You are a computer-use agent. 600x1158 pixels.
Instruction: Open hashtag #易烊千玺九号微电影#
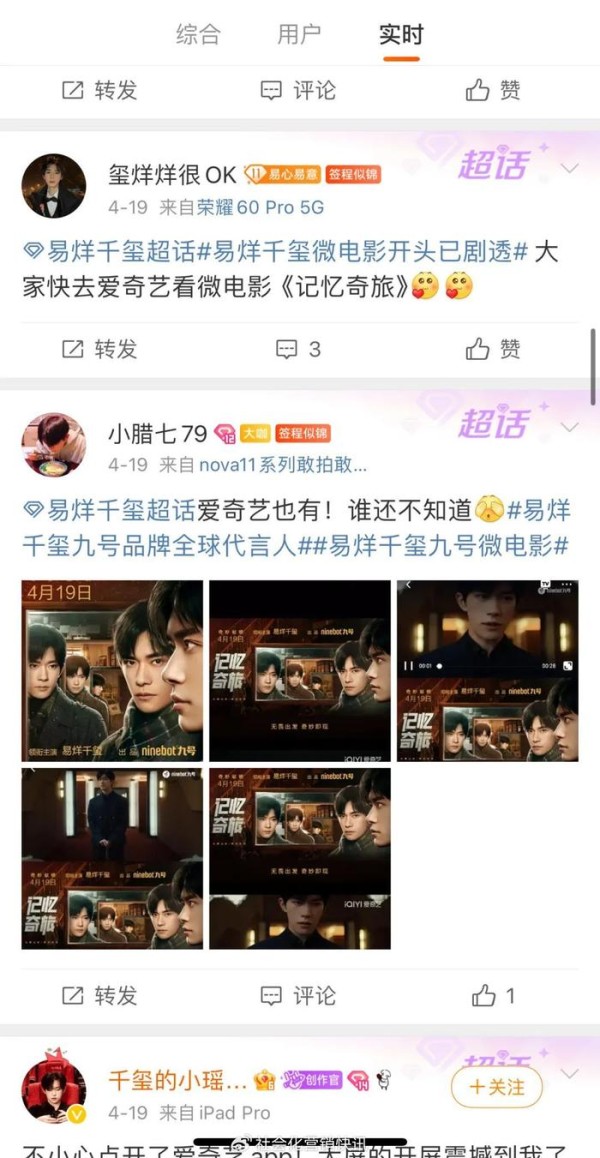[x=448, y=545]
